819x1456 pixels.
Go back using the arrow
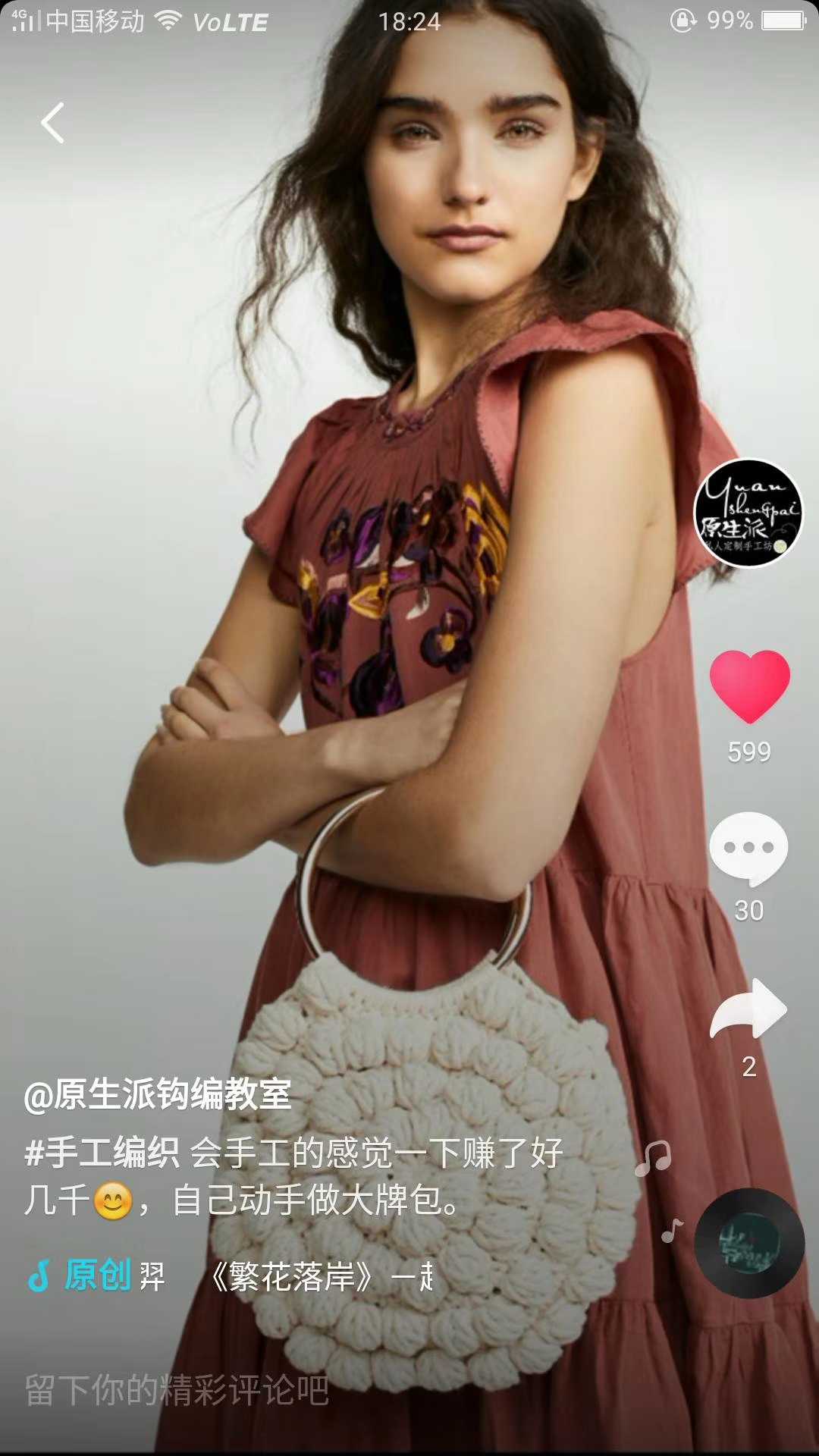(52, 123)
